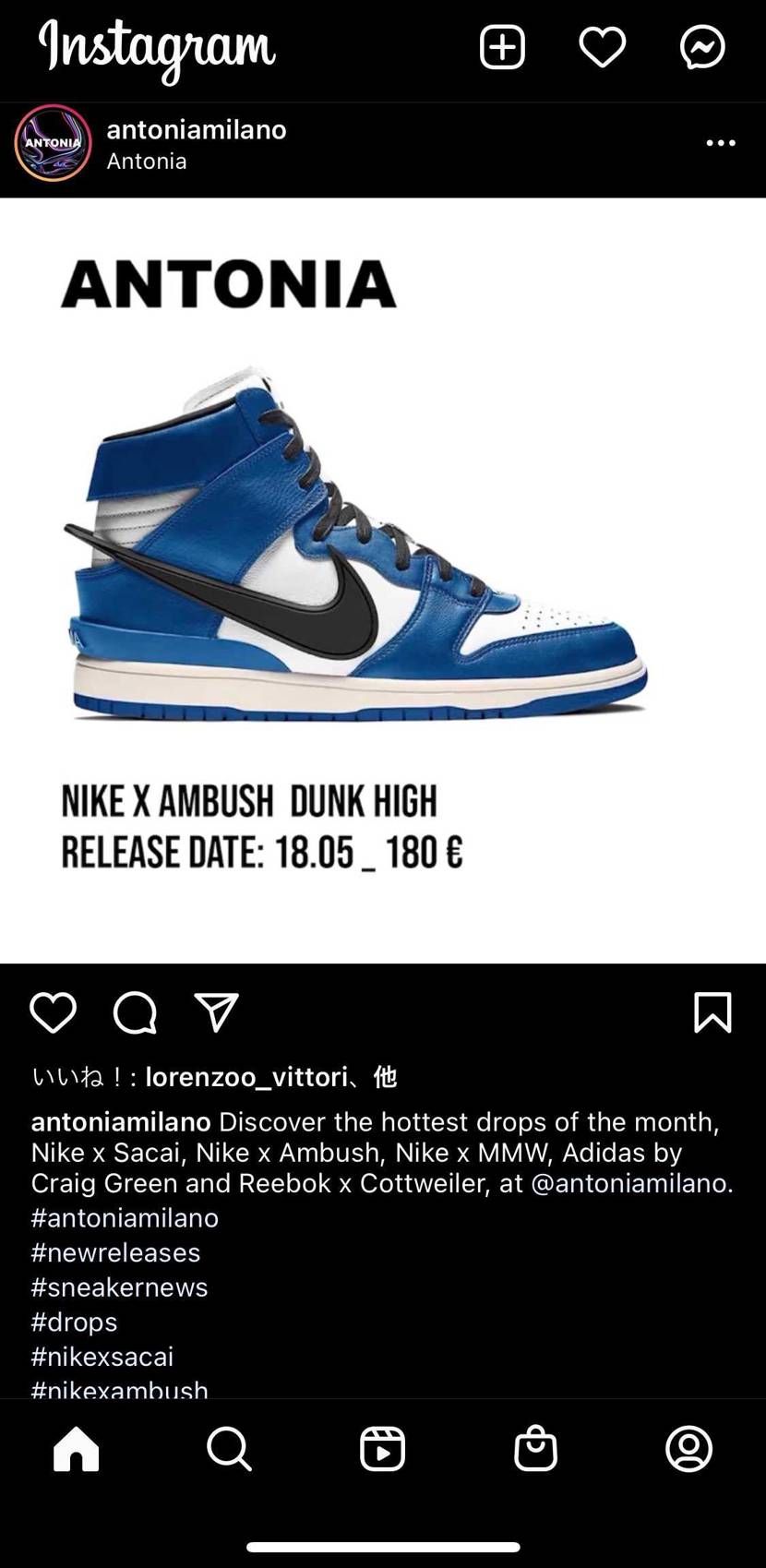Viewport: 766px width, 1568px height.
Task: Open the activity heart in header
Action: (602, 47)
